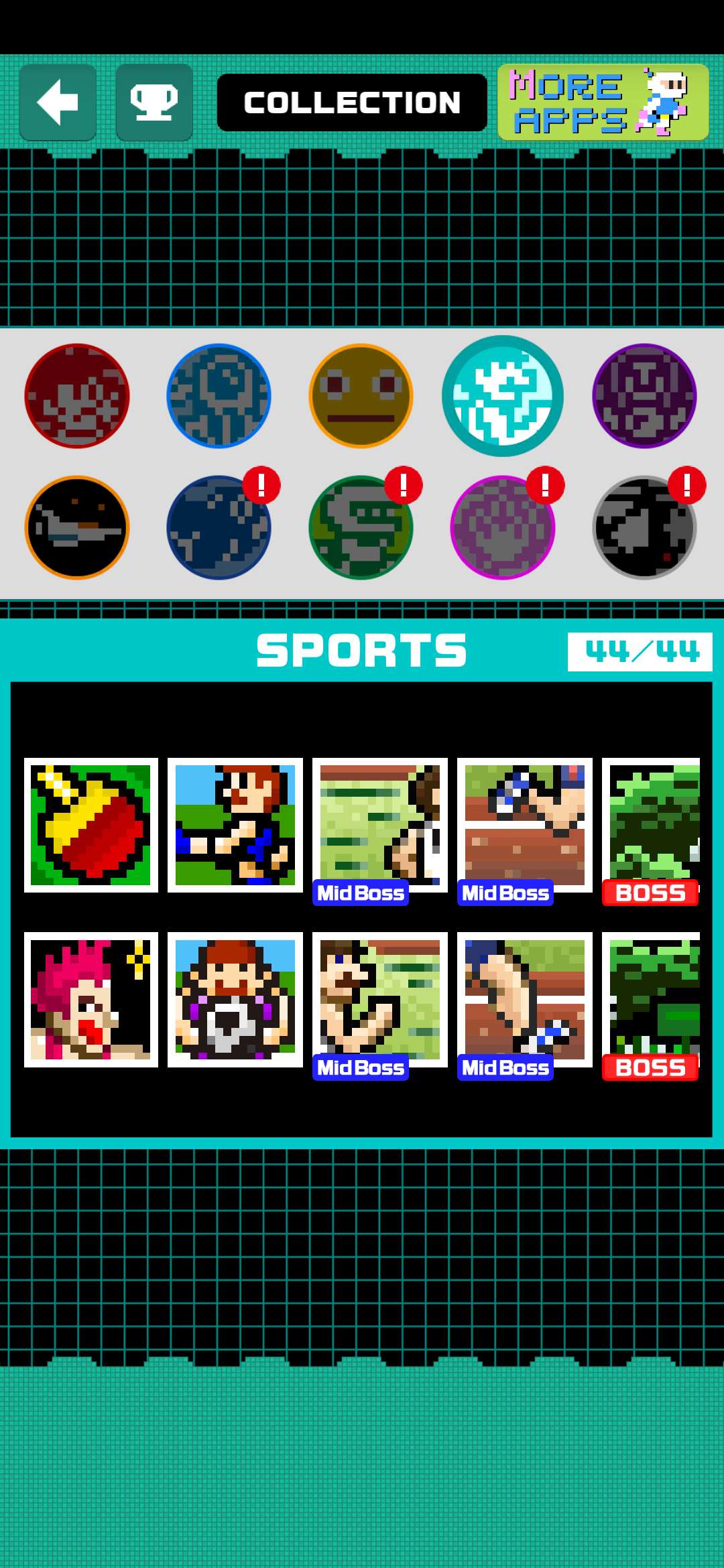
Task: Open the trophy achievements button
Action: [154, 103]
